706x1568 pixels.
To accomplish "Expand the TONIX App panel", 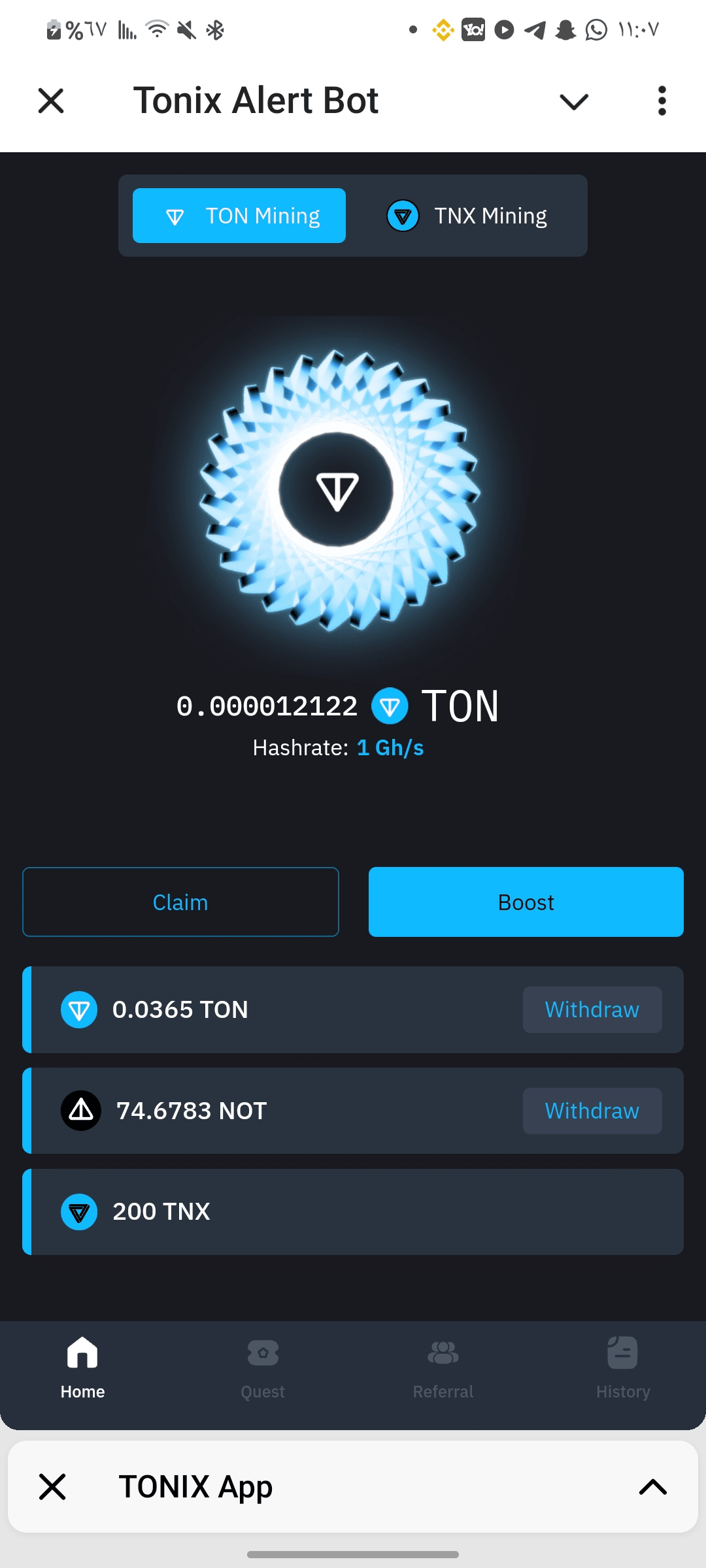I will click(652, 1487).
